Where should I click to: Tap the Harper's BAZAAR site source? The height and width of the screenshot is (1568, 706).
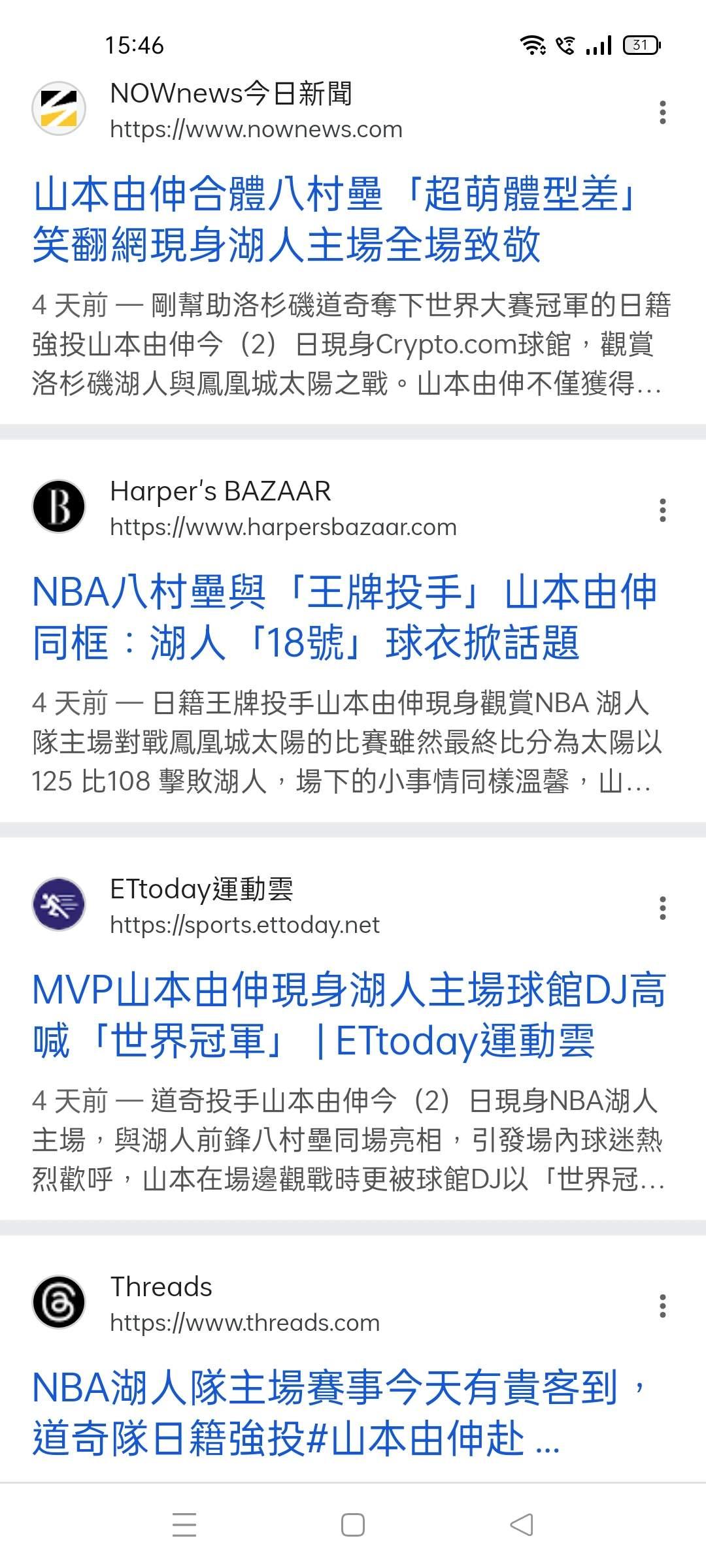(x=245, y=508)
